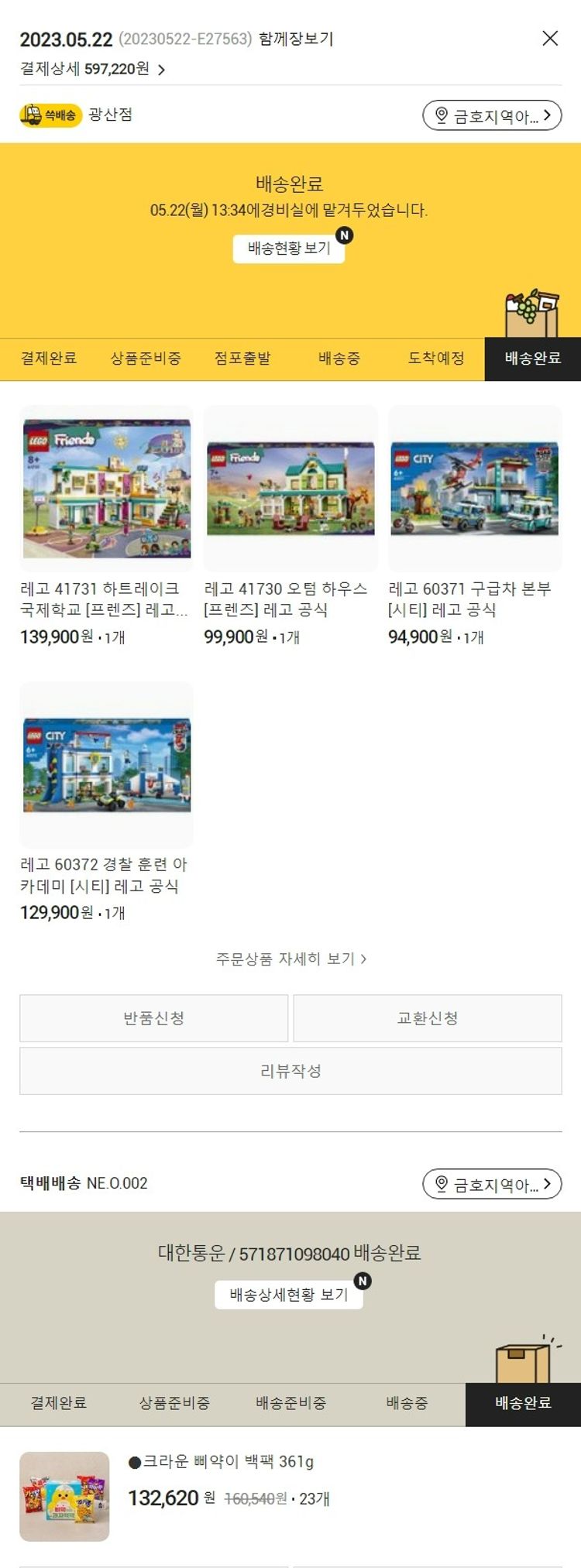Open 레고 60371 구급차 본부 product
581x1568 pixels.
[474, 488]
